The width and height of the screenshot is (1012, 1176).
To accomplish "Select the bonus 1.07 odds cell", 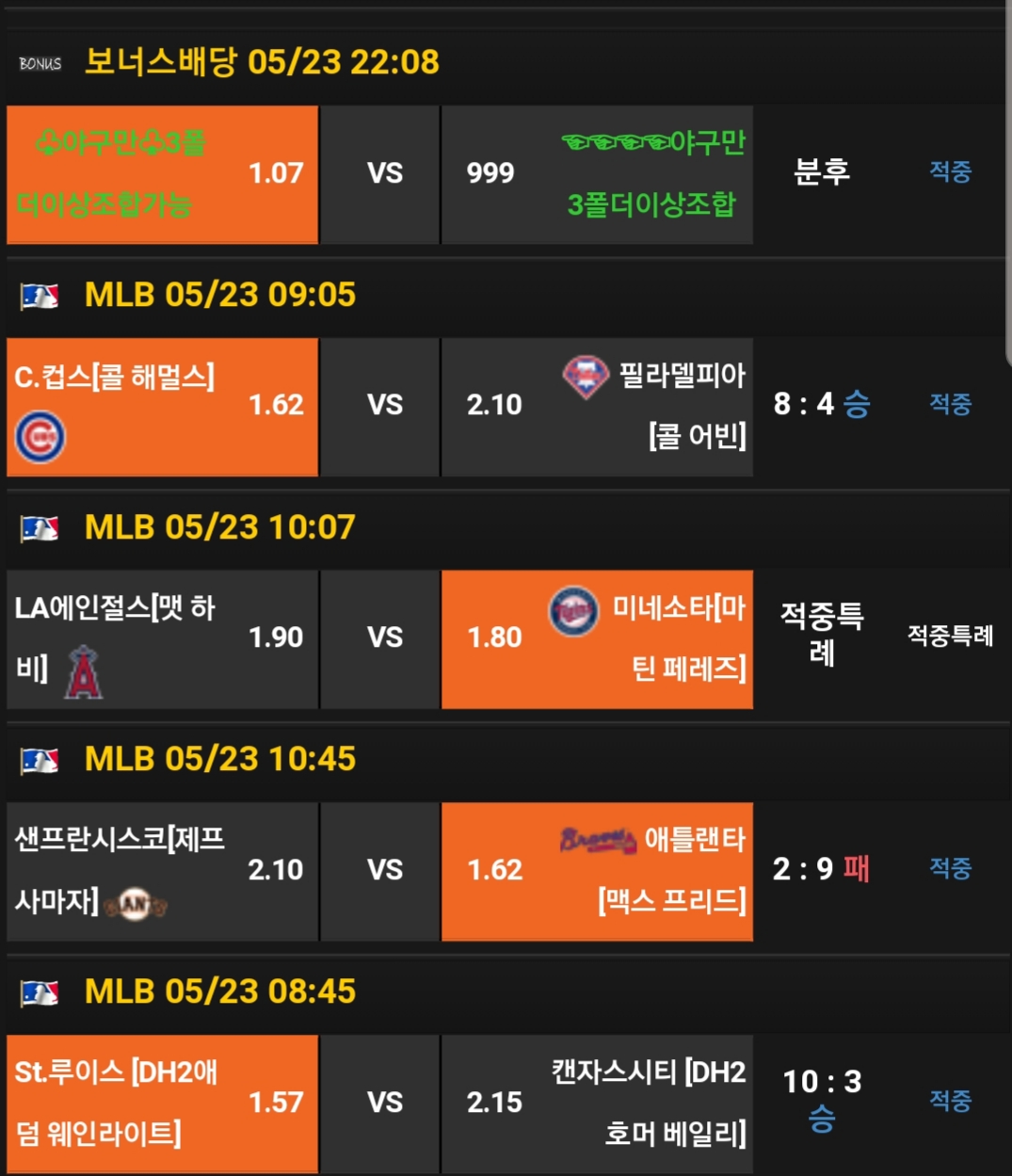I will tap(162, 174).
